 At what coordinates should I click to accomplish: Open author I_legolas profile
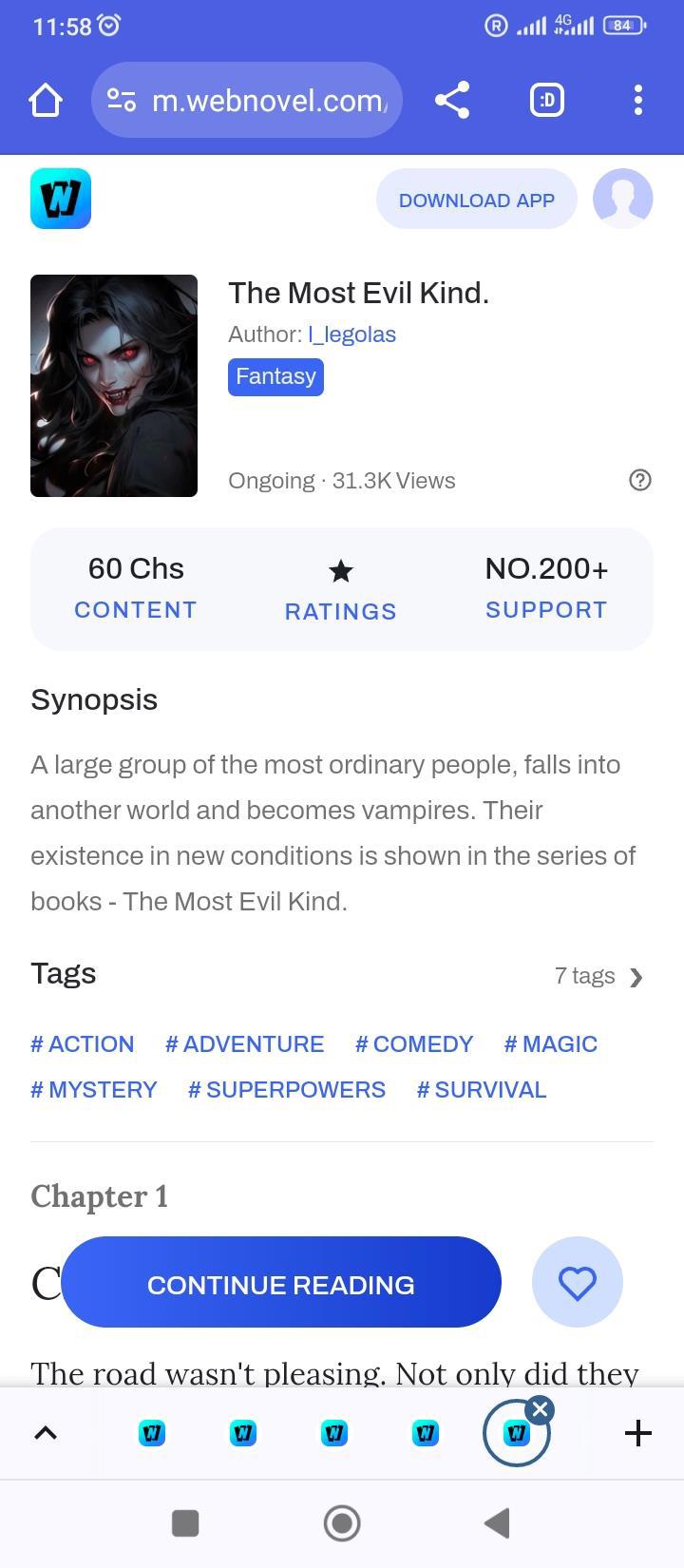pyautogui.click(x=351, y=335)
